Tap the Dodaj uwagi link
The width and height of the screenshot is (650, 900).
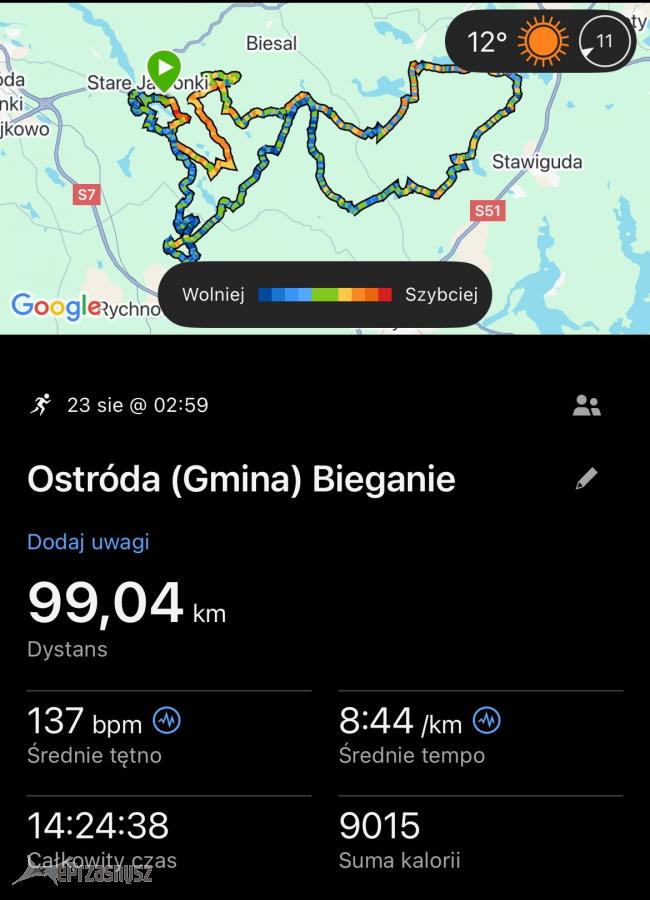(x=88, y=542)
